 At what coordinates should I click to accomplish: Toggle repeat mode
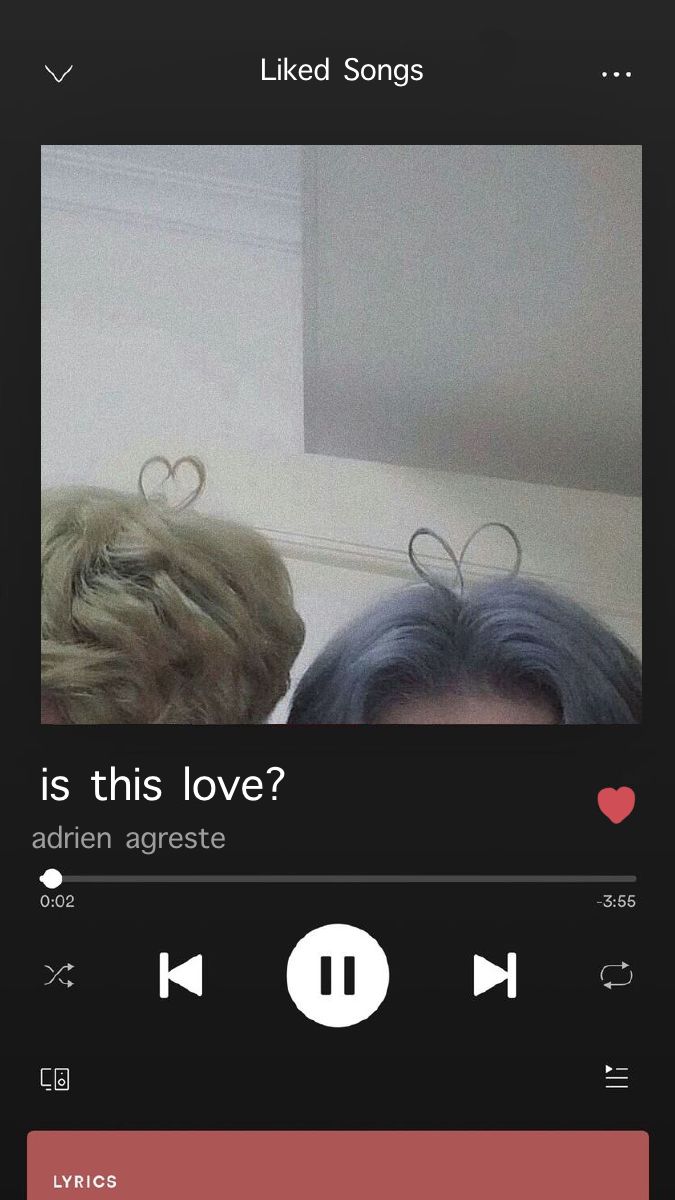pyautogui.click(x=616, y=975)
